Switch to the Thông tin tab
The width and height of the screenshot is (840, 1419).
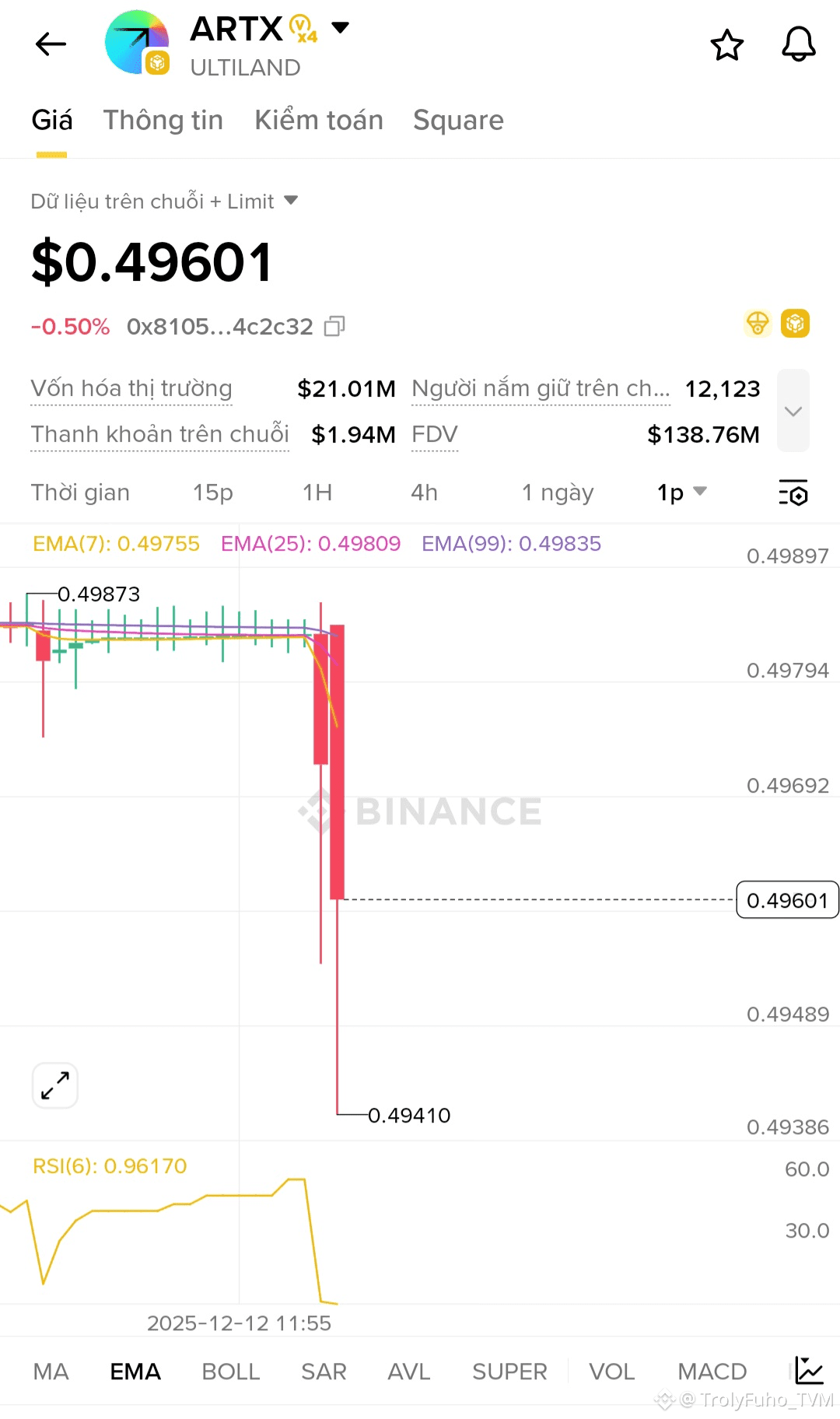163,120
